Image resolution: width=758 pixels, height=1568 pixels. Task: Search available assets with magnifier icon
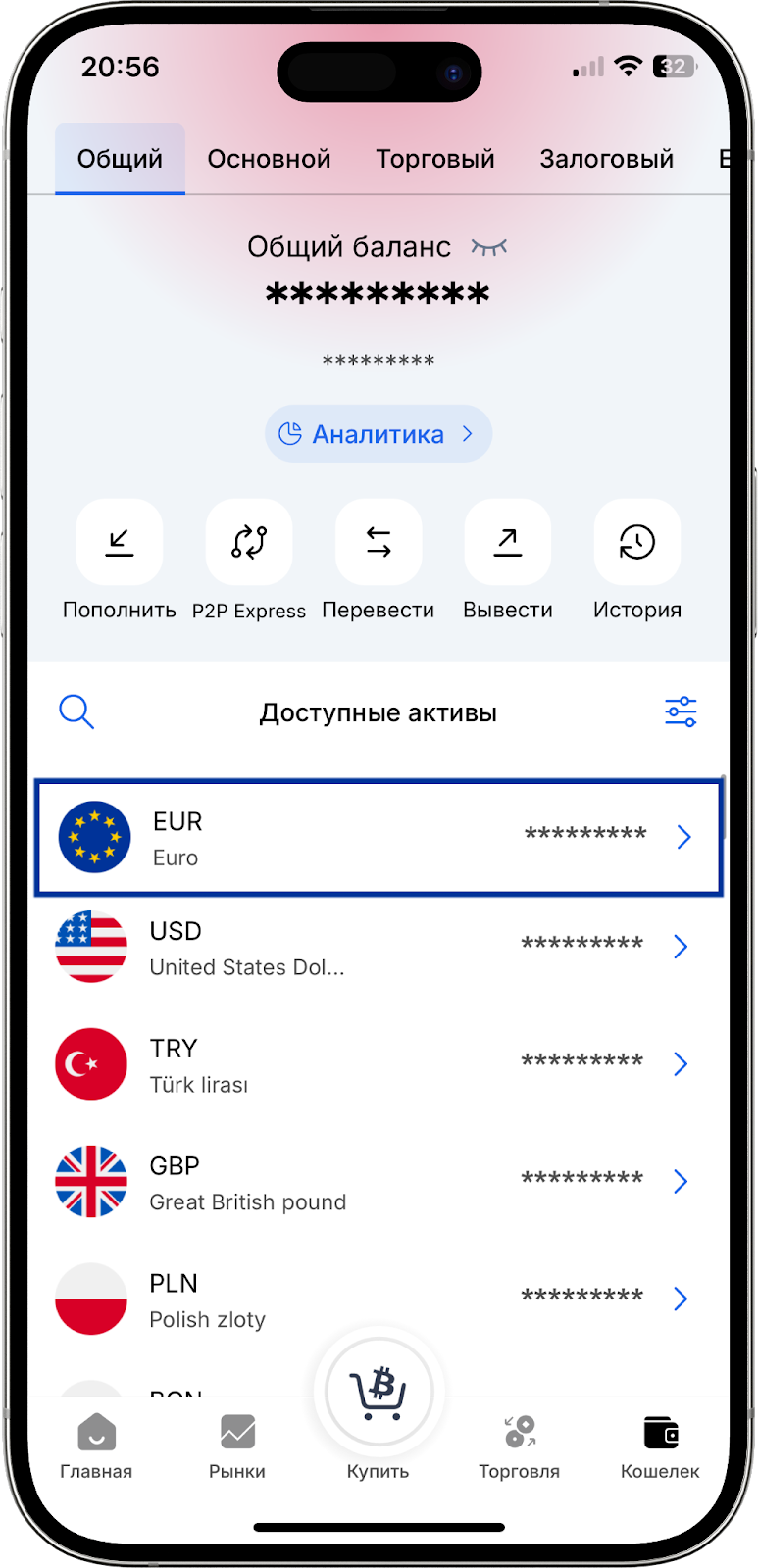tap(76, 712)
